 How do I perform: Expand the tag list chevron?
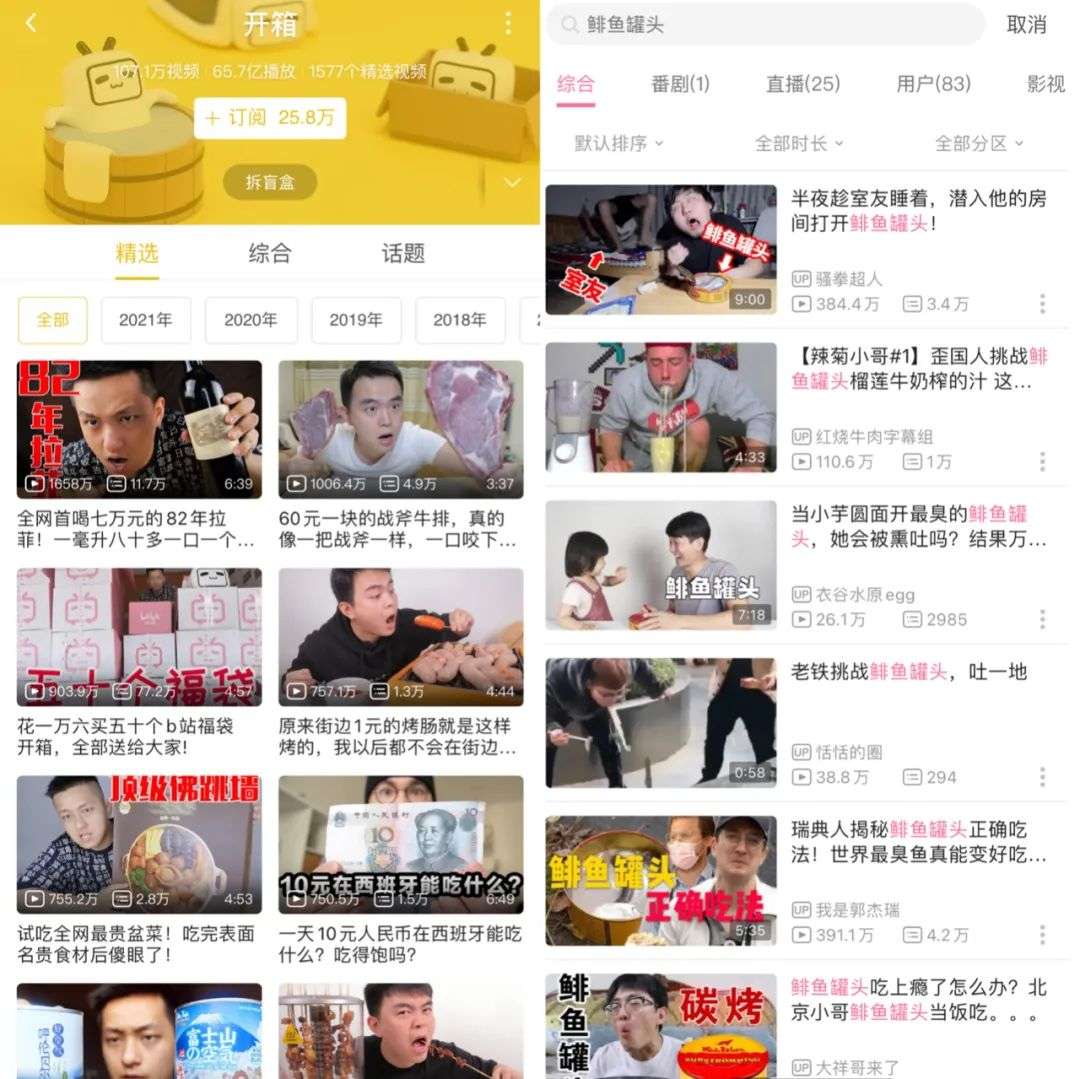512,182
